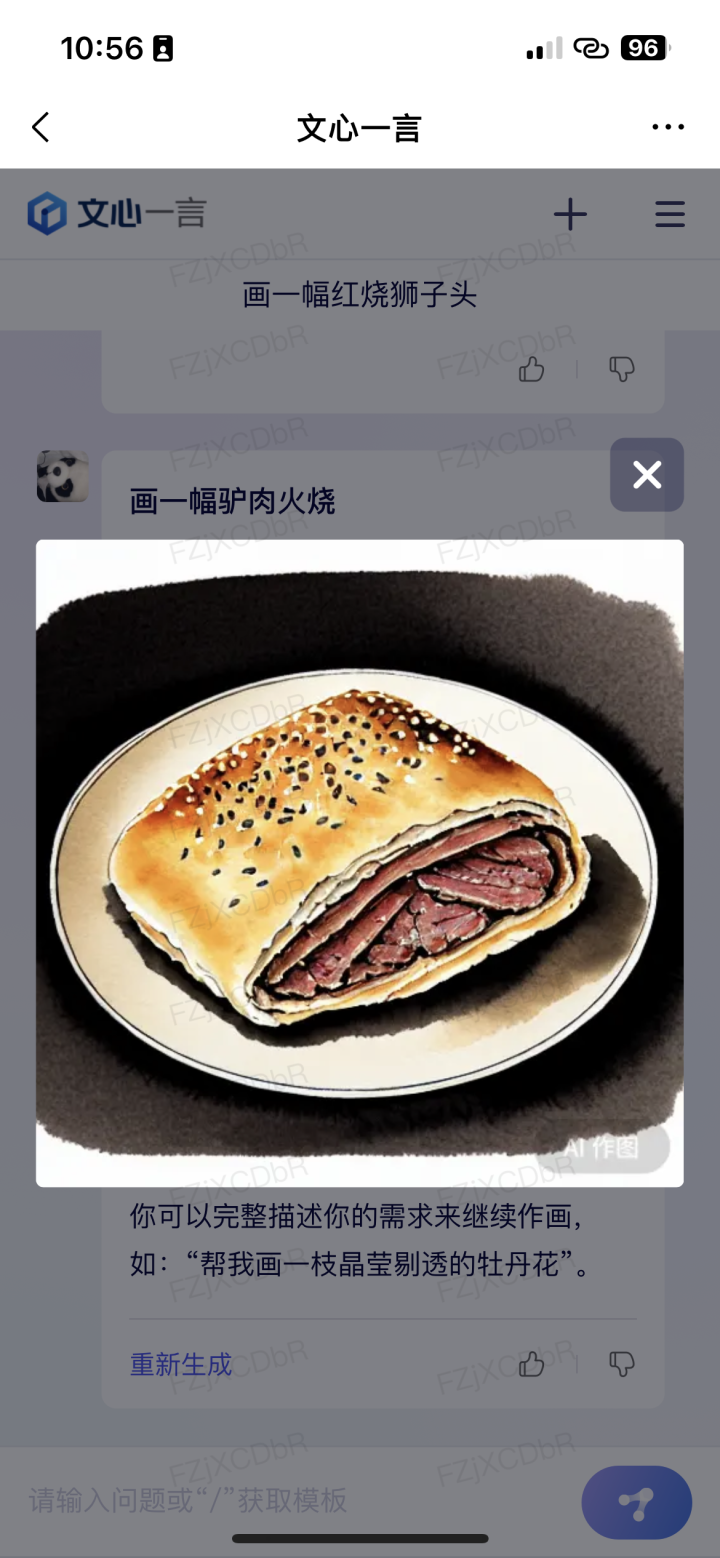Image resolution: width=720 pixels, height=1558 pixels.
Task: Go back from 文心一言 page
Action: tap(40, 128)
